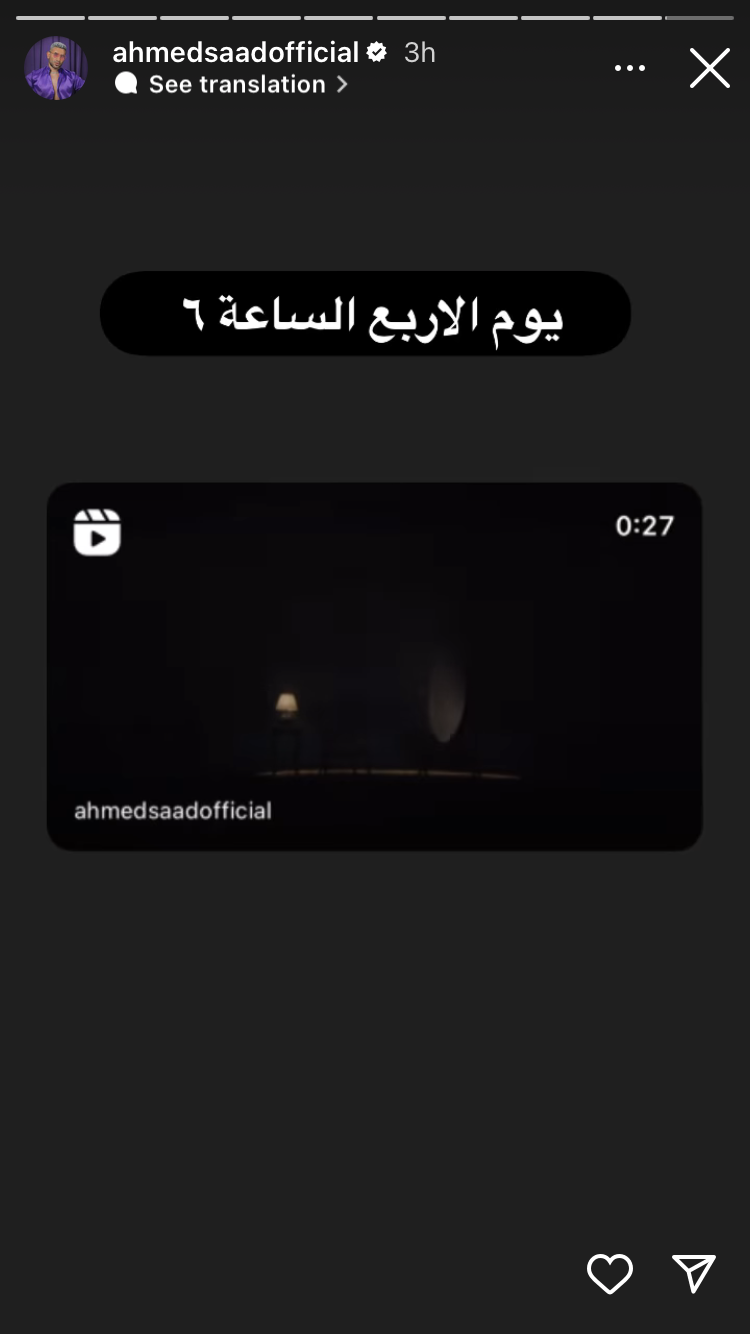The height and width of the screenshot is (1334, 750).
Task: Share the story via paper plane icon
Action: [693, 1273]
